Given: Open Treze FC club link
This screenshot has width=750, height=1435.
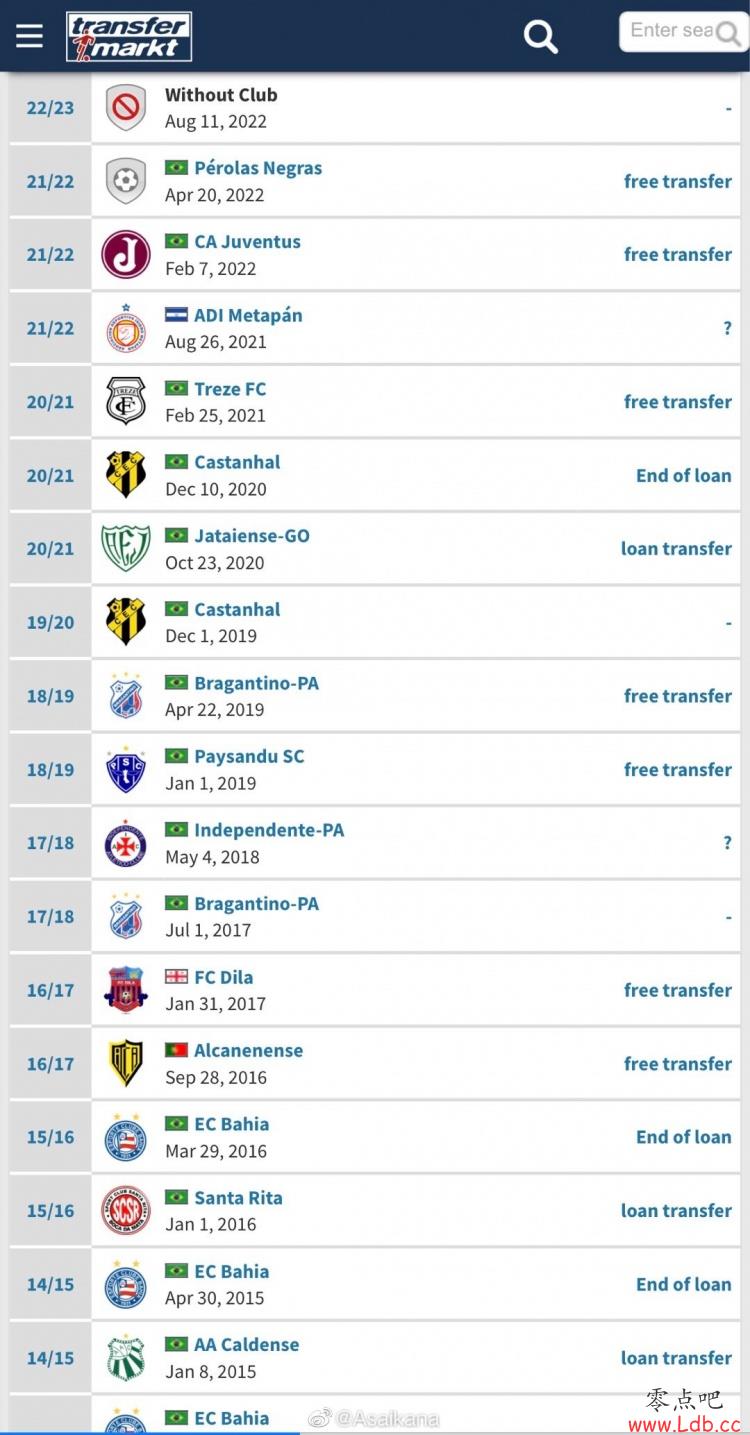Looking at the screenshot, I should [230, 388].
